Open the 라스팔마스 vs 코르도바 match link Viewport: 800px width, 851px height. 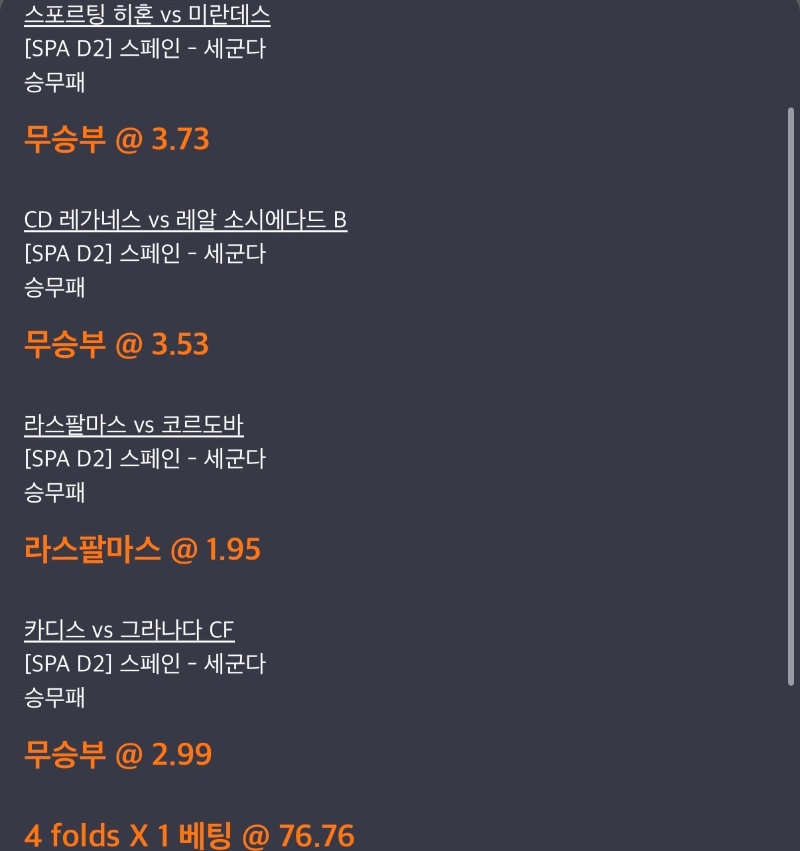pyautogui.click(x=133, y=425)
